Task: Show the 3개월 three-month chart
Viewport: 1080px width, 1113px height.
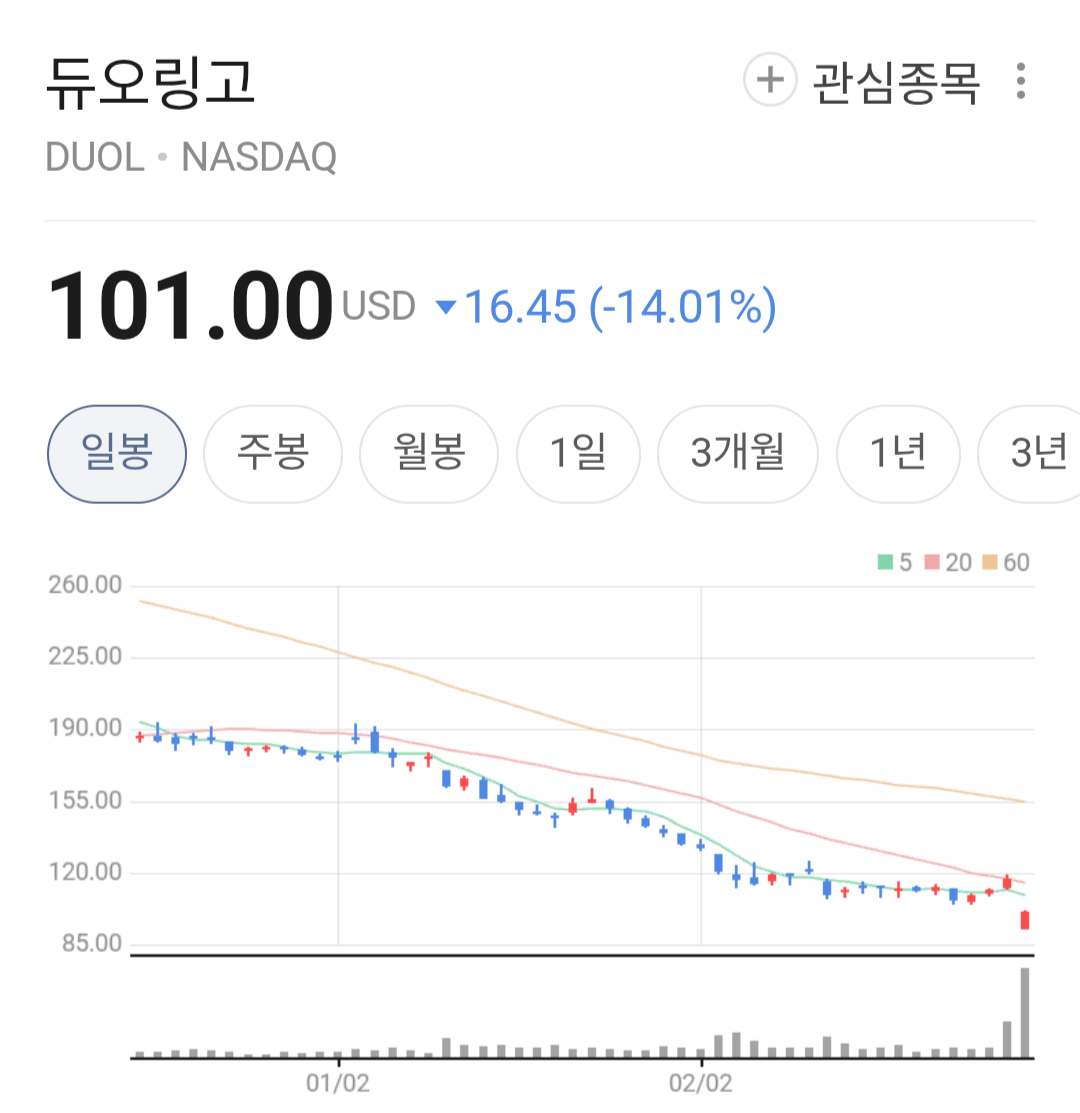Action: 738,454
